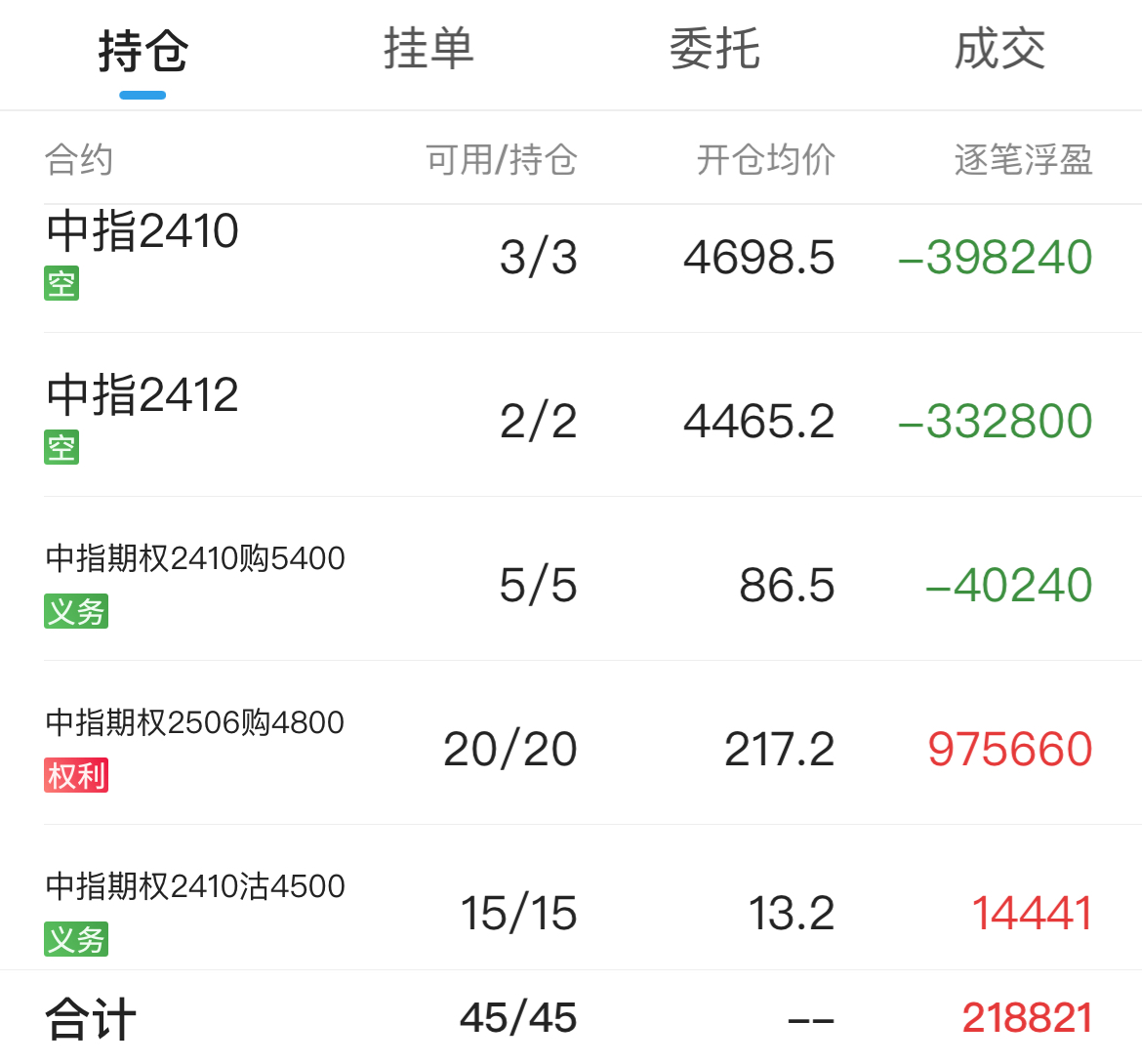The width and height of the screenshot is (1142, 1064).
Task: Select the 持仓 tab
Action: click(x=143, y=51)
